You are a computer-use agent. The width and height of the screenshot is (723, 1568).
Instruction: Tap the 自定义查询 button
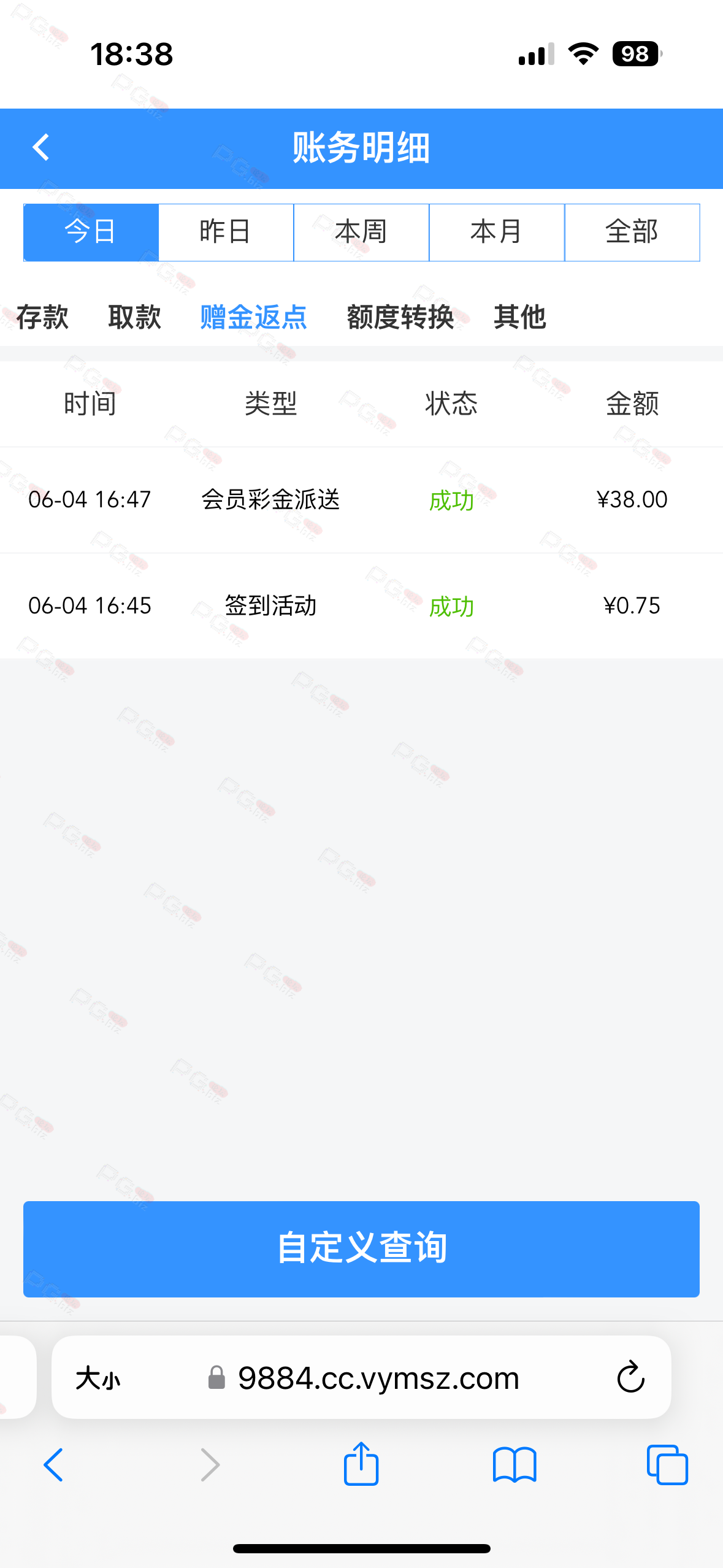(x=361, y=1249)
